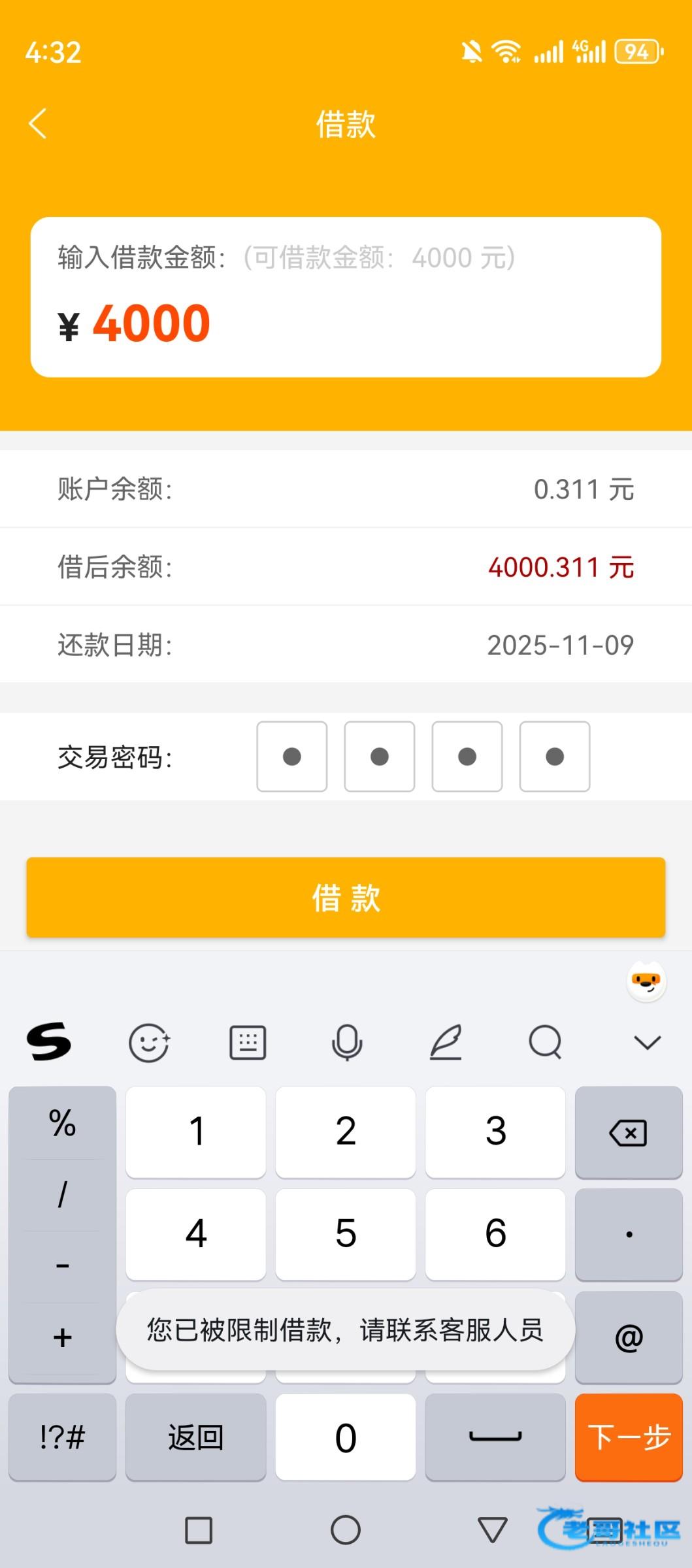Edit the loan amount field showing 4000

(346, 323)
